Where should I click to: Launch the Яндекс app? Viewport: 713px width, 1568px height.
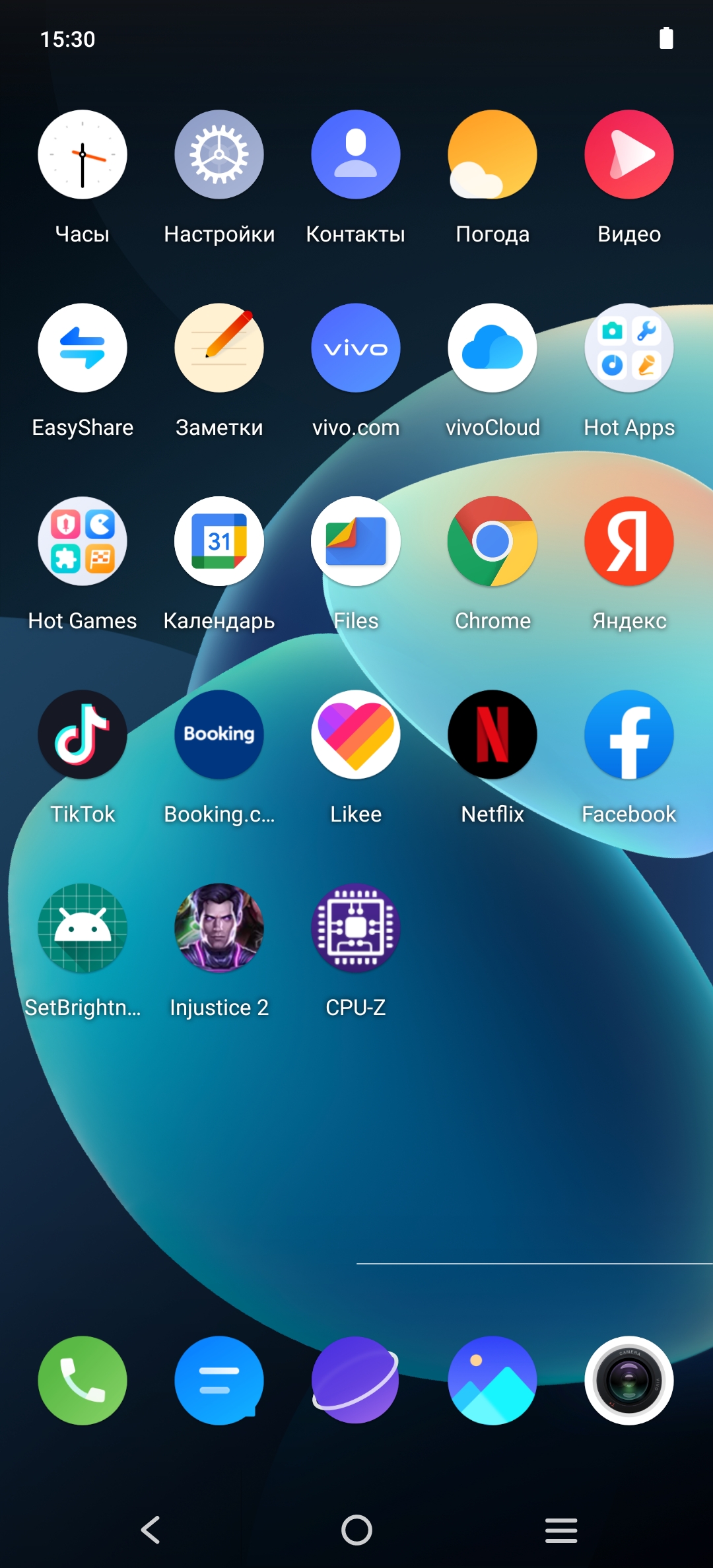(629, 542)
